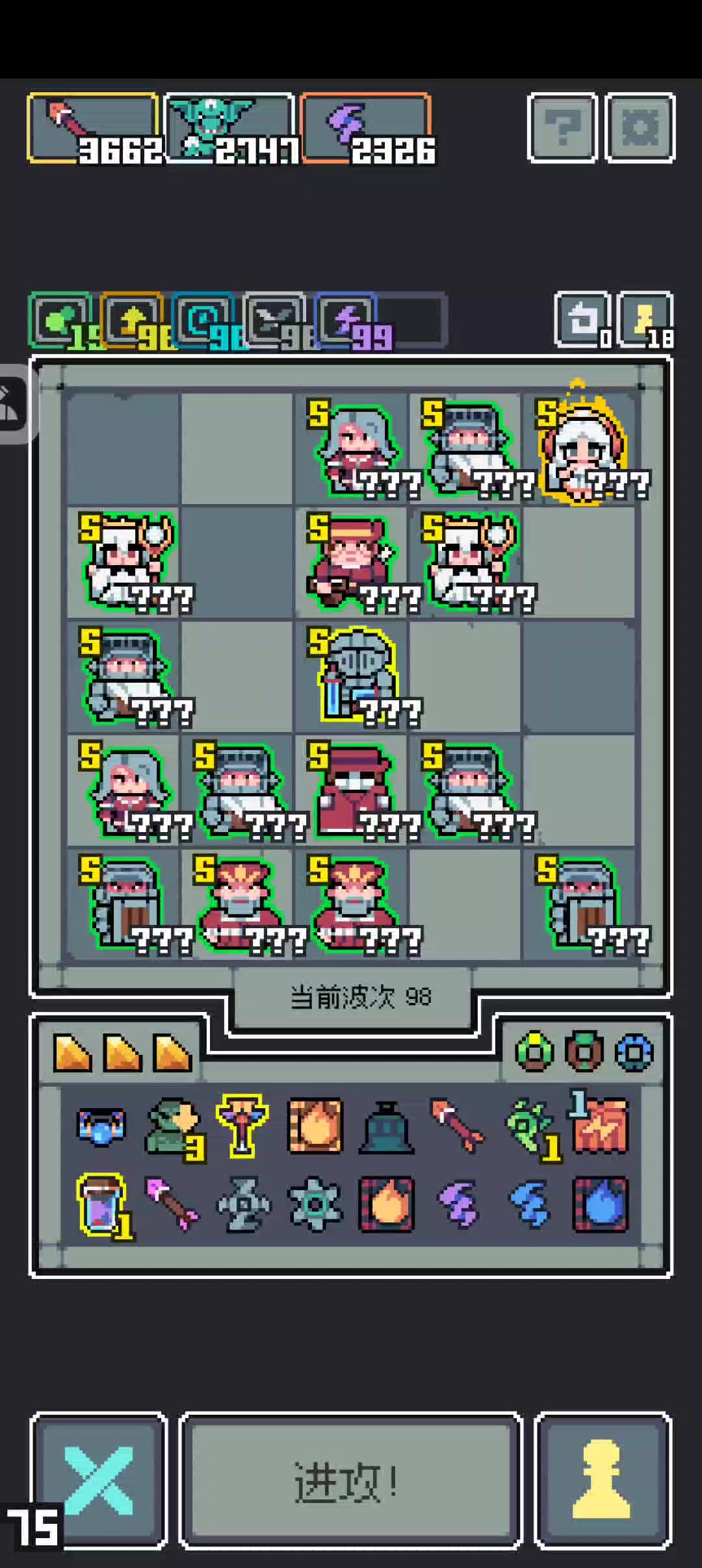Viewport: 702px width, 1568px height.
Task: Tap the orange lightning card item
Action: point(601,1126)
